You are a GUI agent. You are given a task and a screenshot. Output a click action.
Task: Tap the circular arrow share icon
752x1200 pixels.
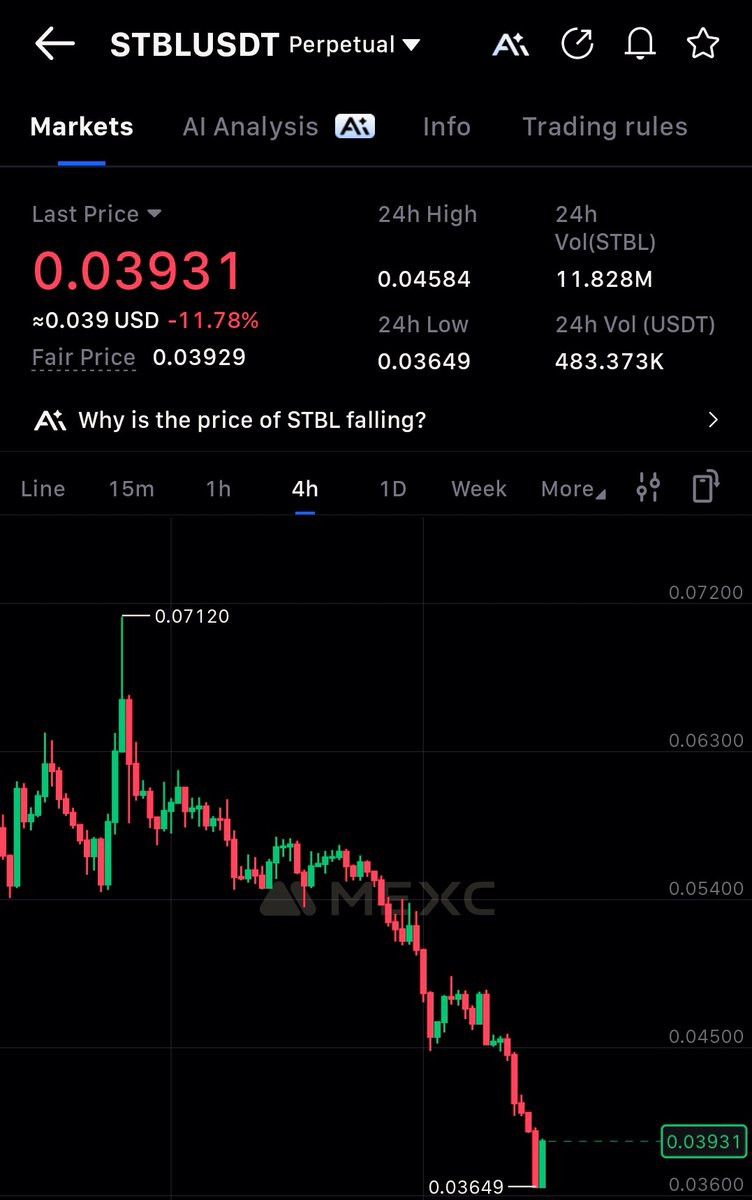577,44
